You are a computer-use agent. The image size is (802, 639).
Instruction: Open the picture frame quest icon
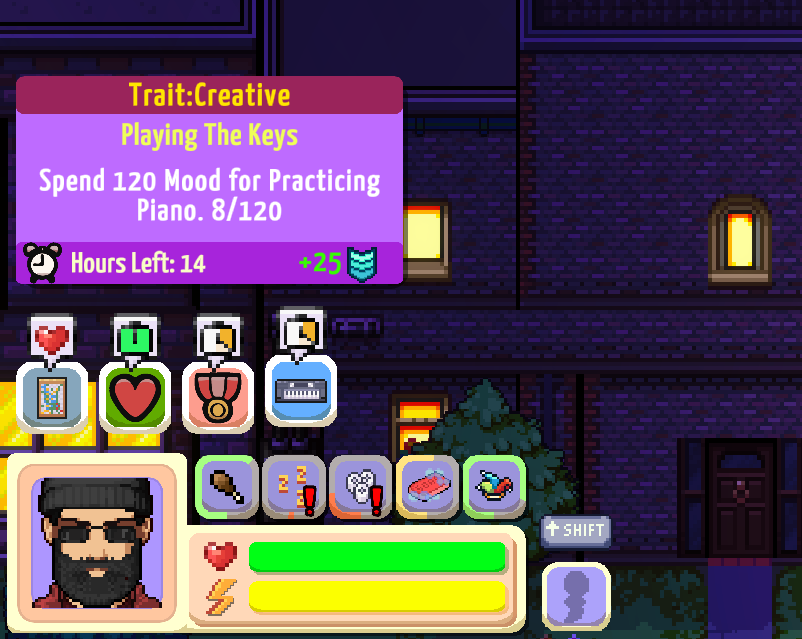coord(52,397)
